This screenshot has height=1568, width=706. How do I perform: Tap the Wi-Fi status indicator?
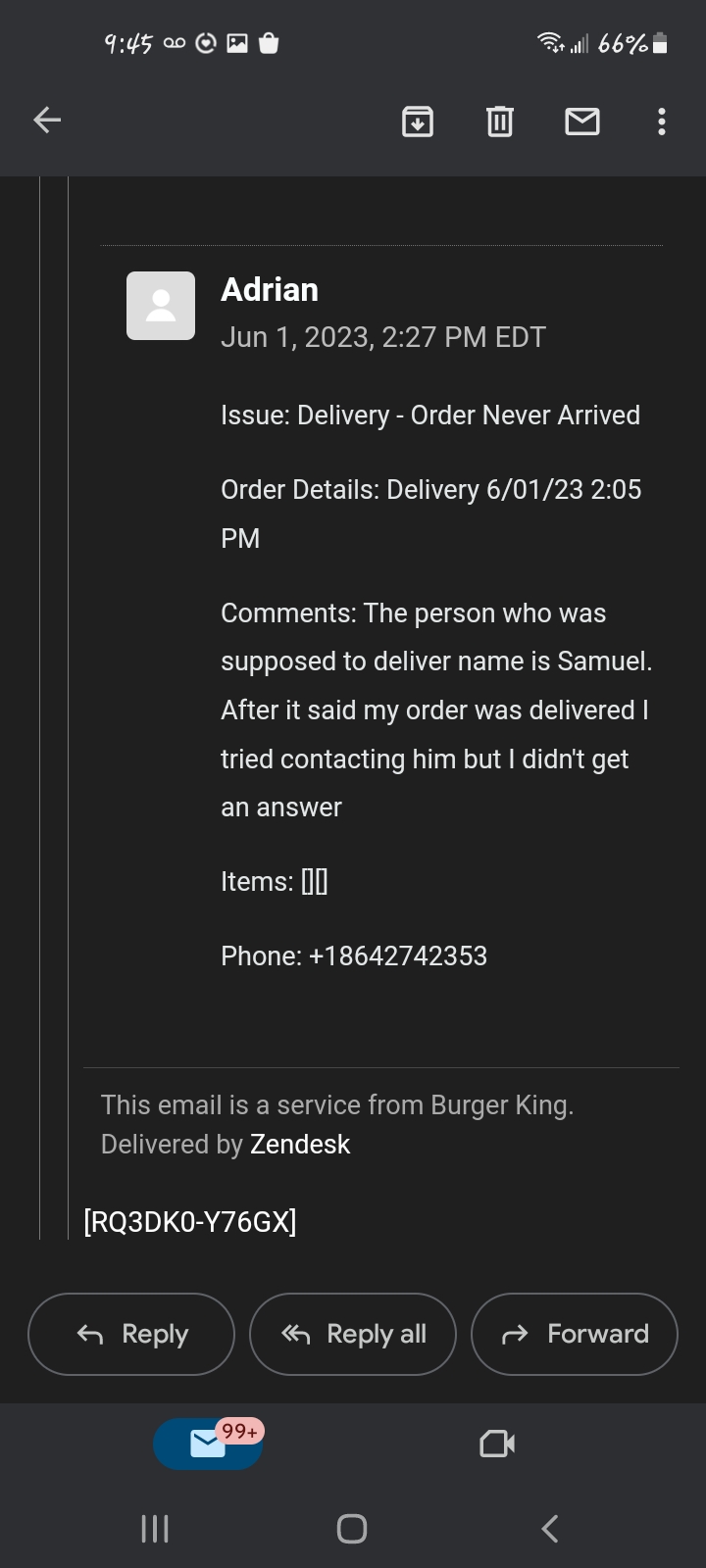[x=547, y=43]
